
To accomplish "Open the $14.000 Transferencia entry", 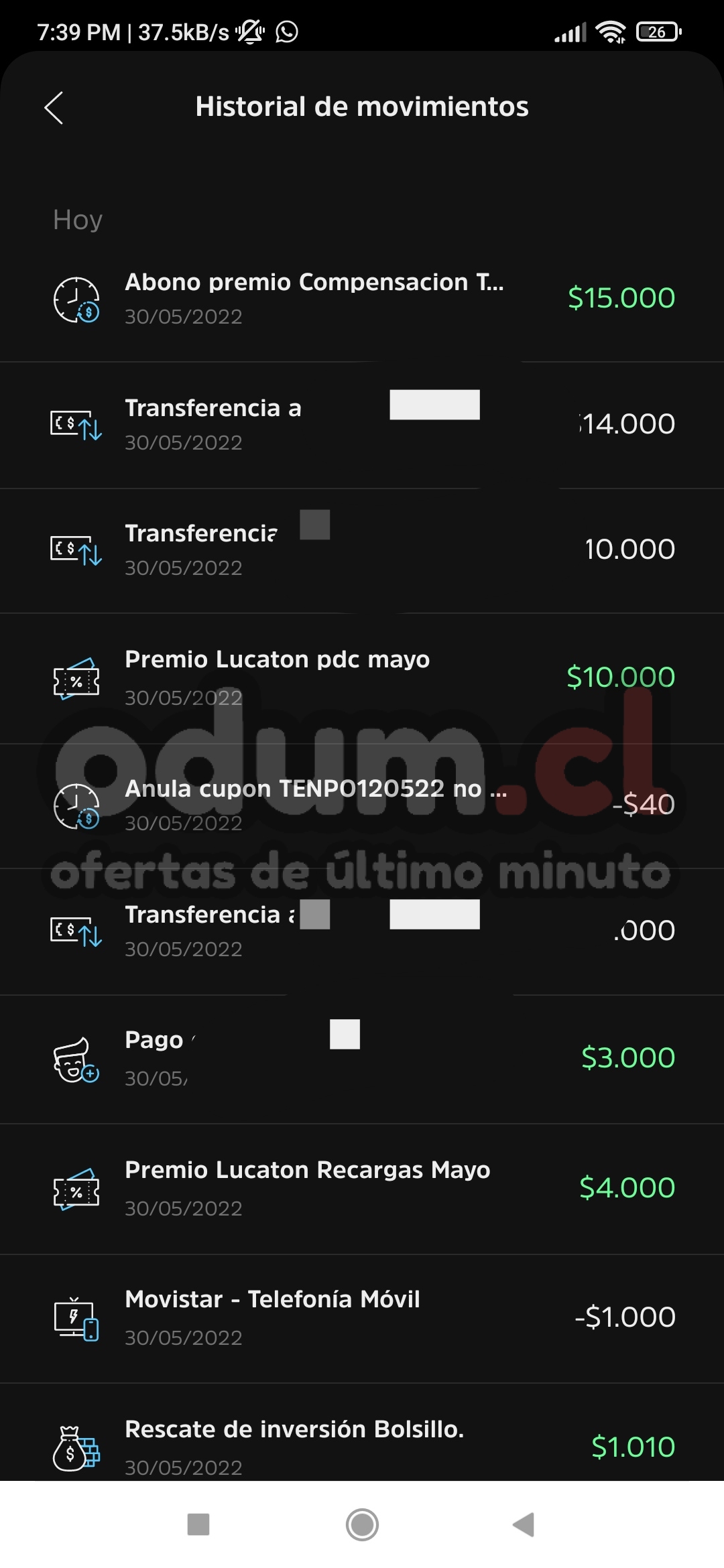I will (x=362, y=425).
